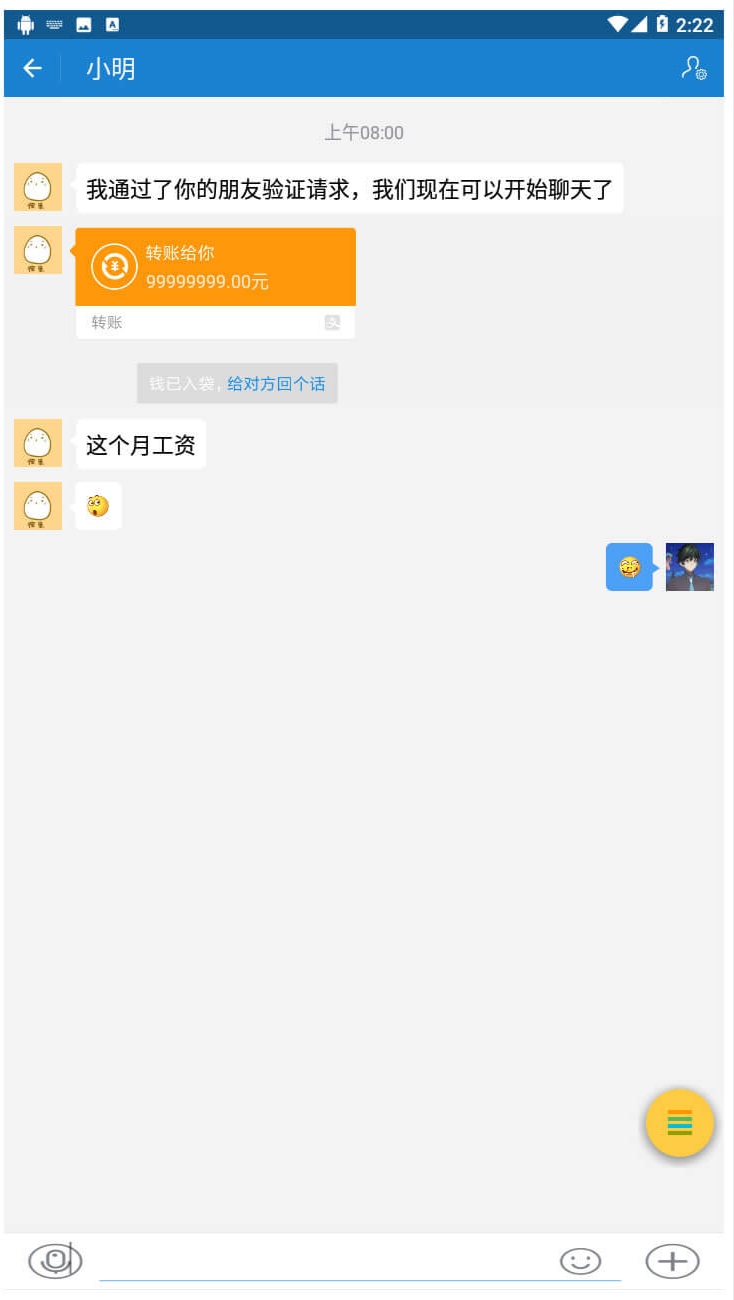Go back from the 小明 chat

(x=32, y=68)
